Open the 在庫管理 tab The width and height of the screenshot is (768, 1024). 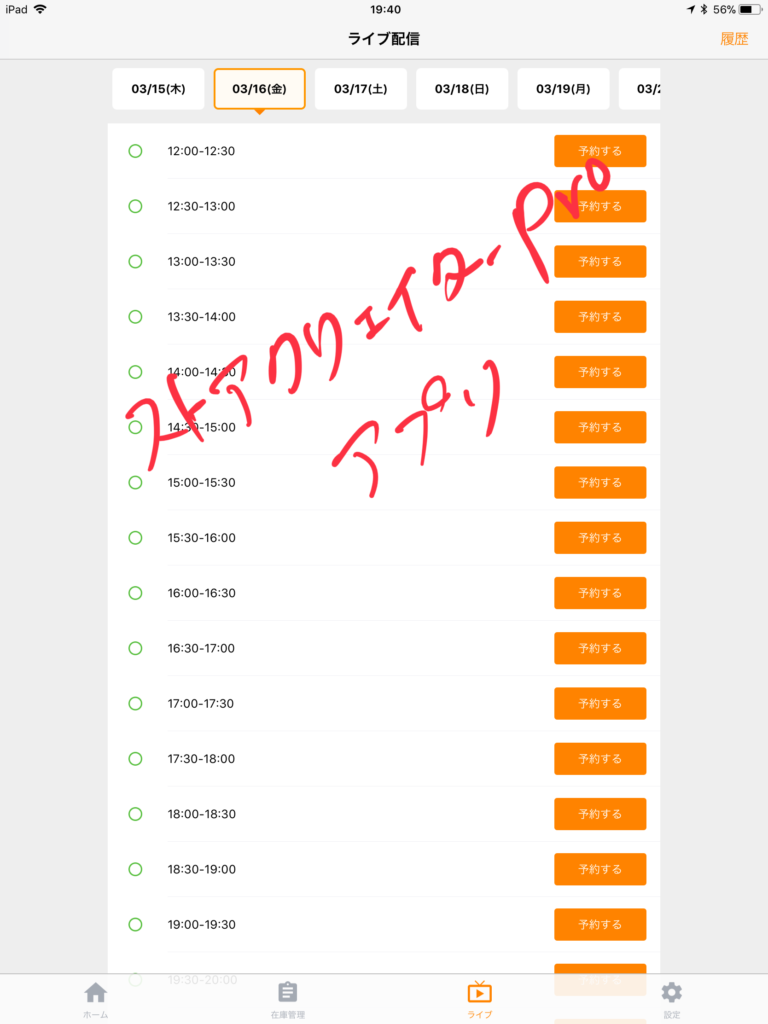(288, 999)
